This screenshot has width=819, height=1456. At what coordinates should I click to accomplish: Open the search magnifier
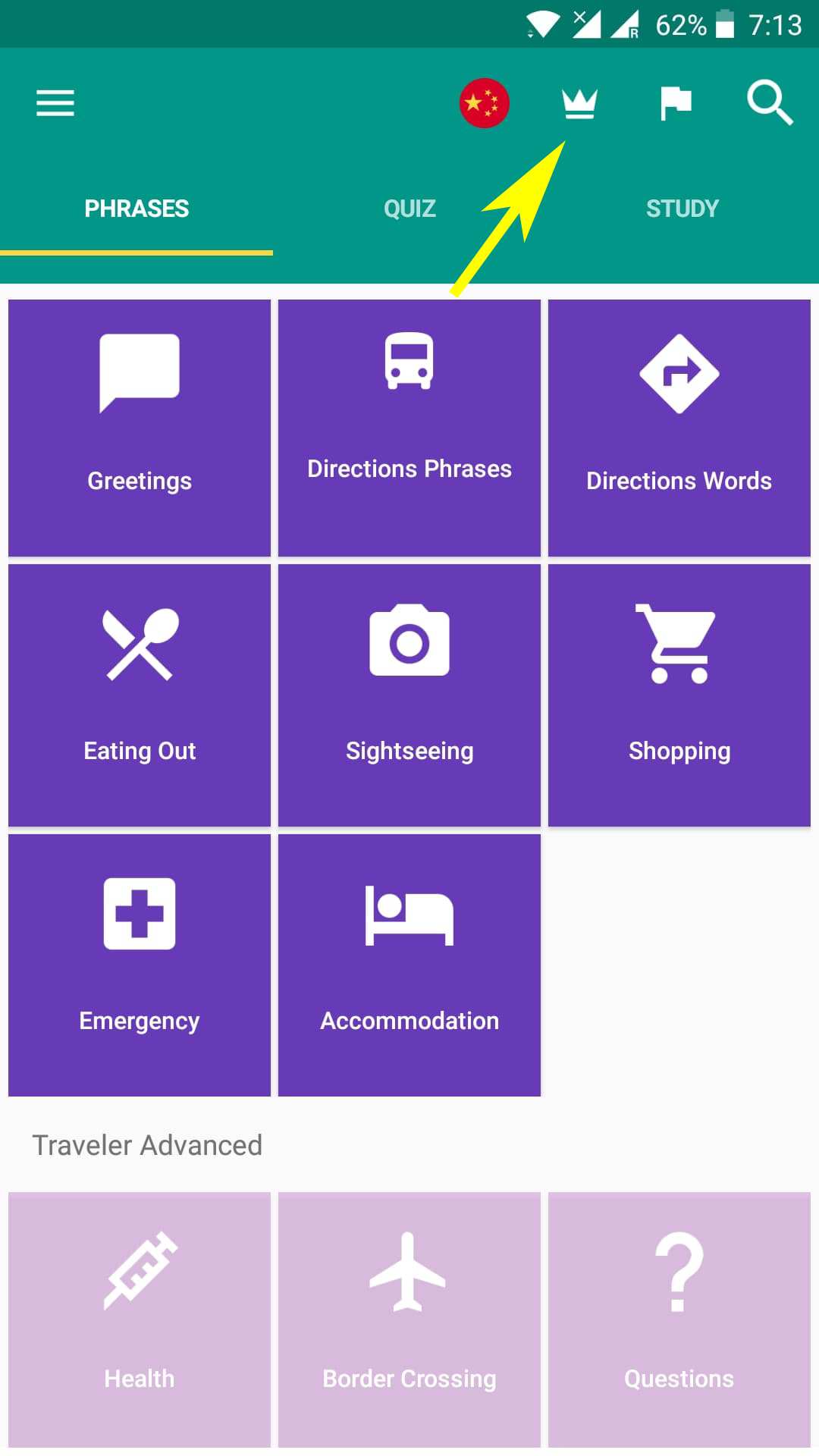point(770,103)
